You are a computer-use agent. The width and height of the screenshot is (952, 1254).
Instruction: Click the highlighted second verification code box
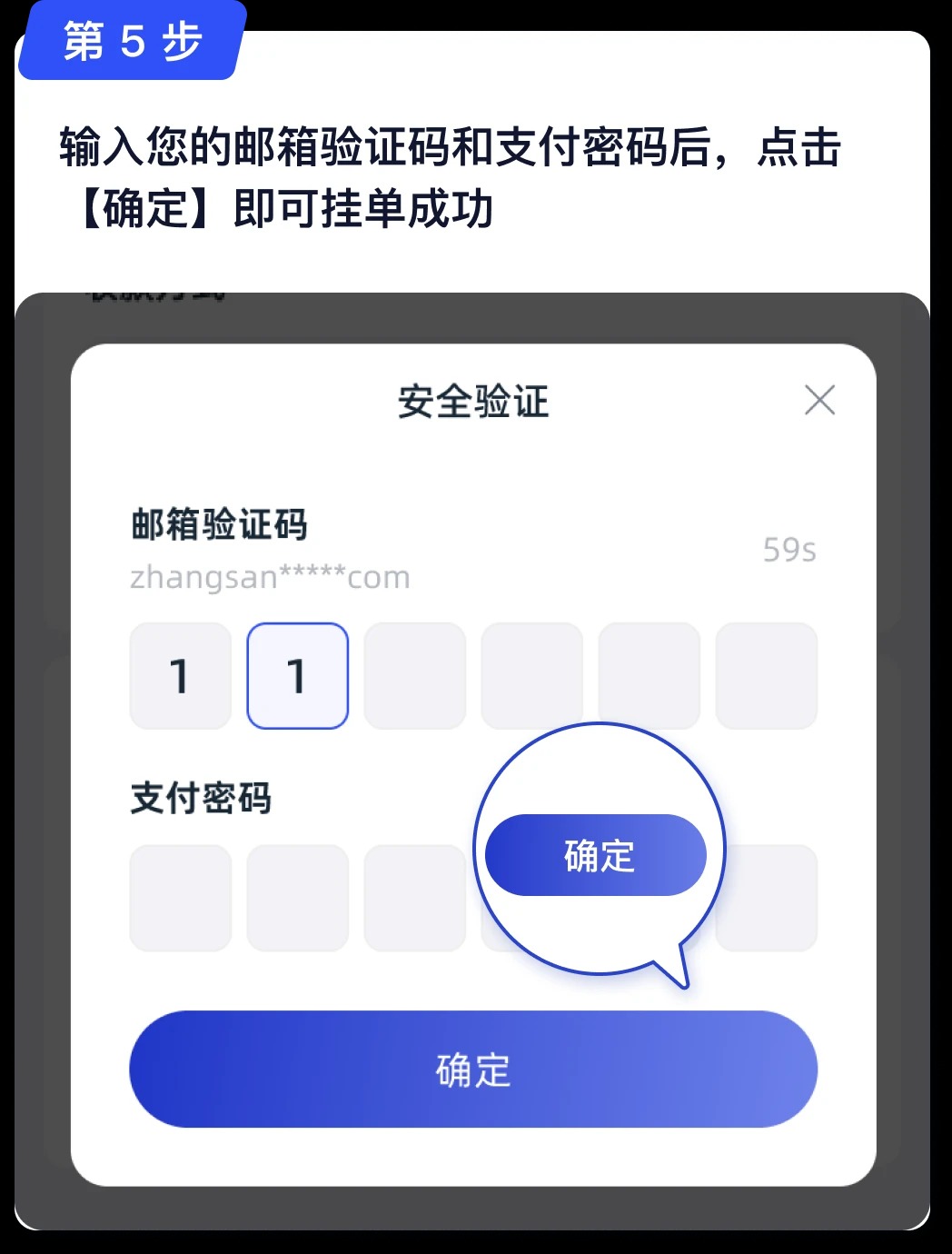point(298,675)
